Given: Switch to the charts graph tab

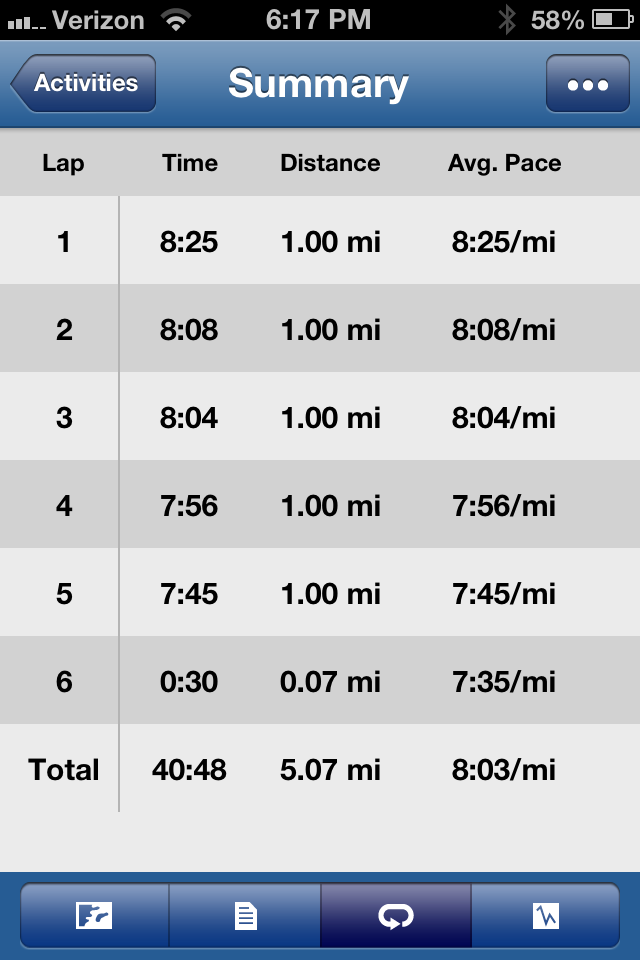Looking at the screenshot, I should pos(545,916).
